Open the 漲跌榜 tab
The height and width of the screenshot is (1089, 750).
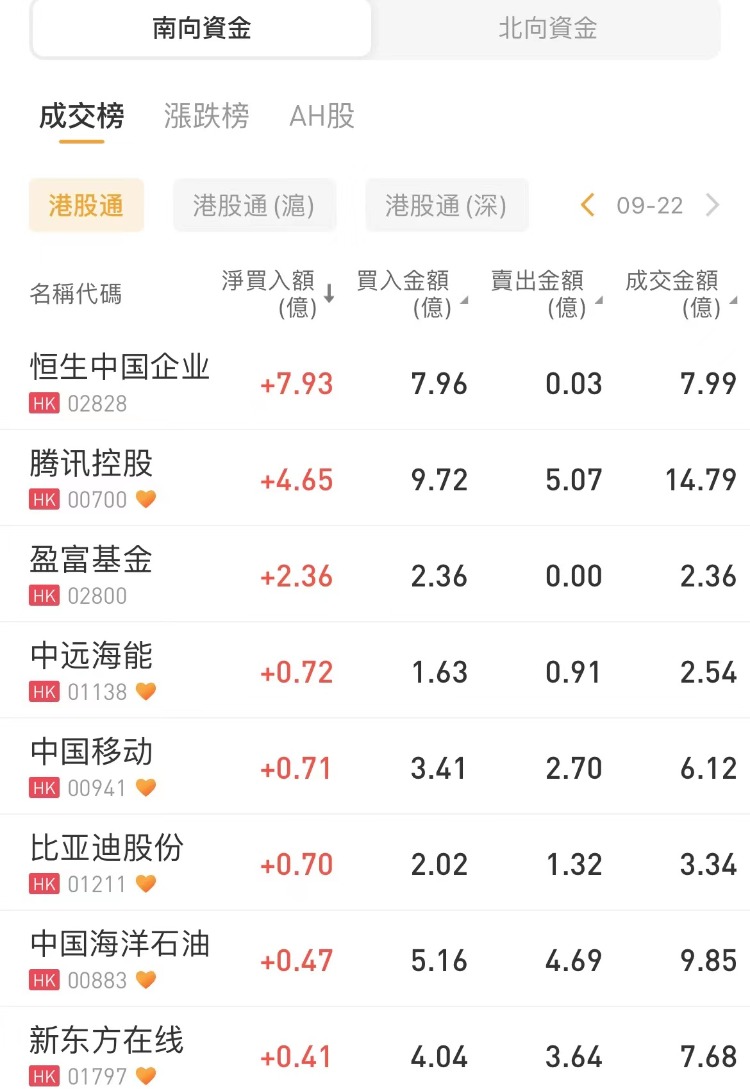tap(206, 116)
